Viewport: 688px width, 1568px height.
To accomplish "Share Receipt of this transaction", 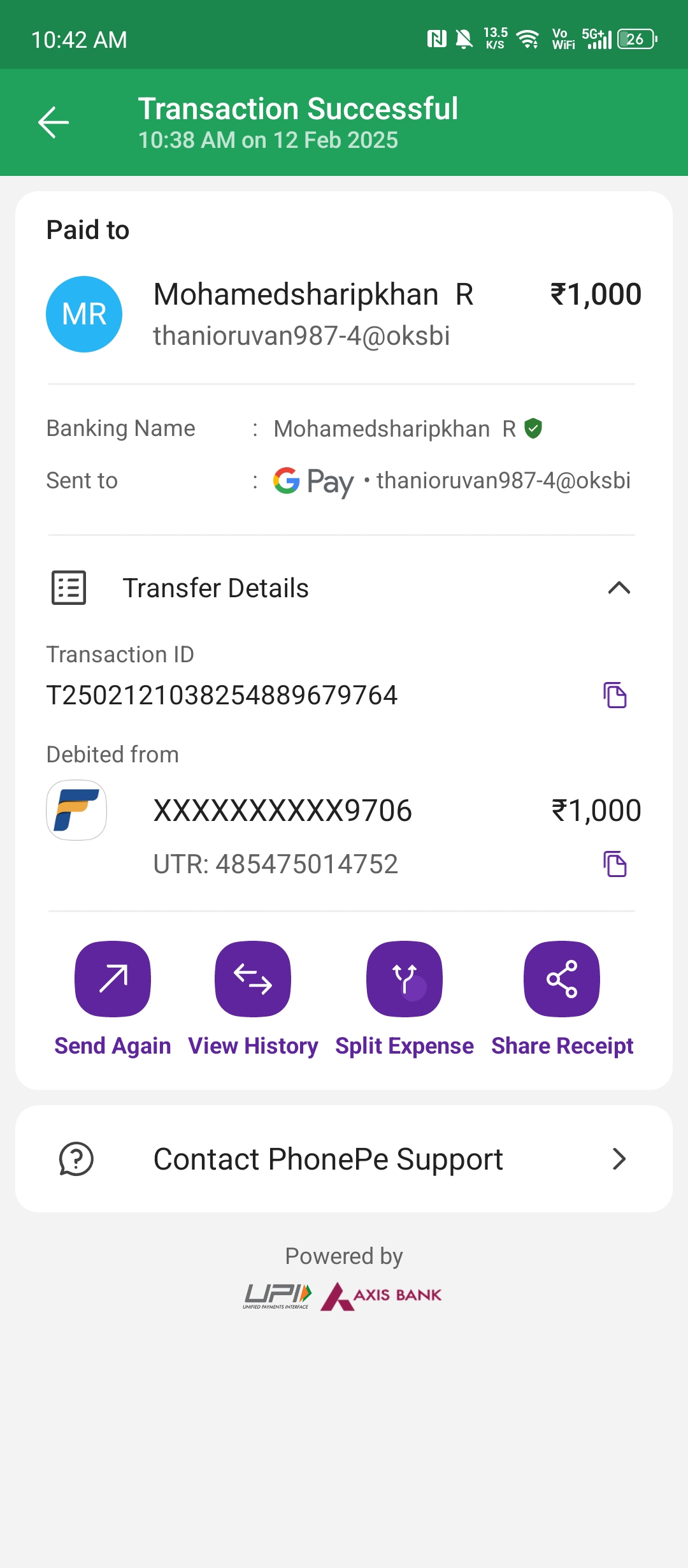I will pyautogui.click(x=562, y=979).
